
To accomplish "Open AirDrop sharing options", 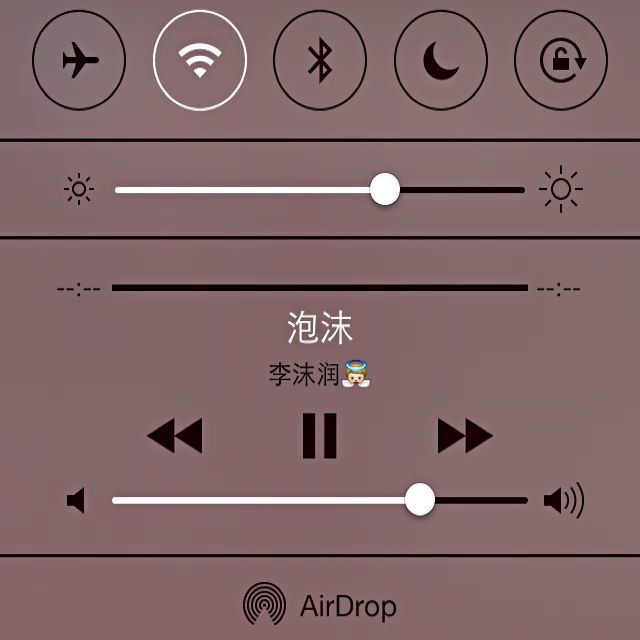I will point(320,605).
